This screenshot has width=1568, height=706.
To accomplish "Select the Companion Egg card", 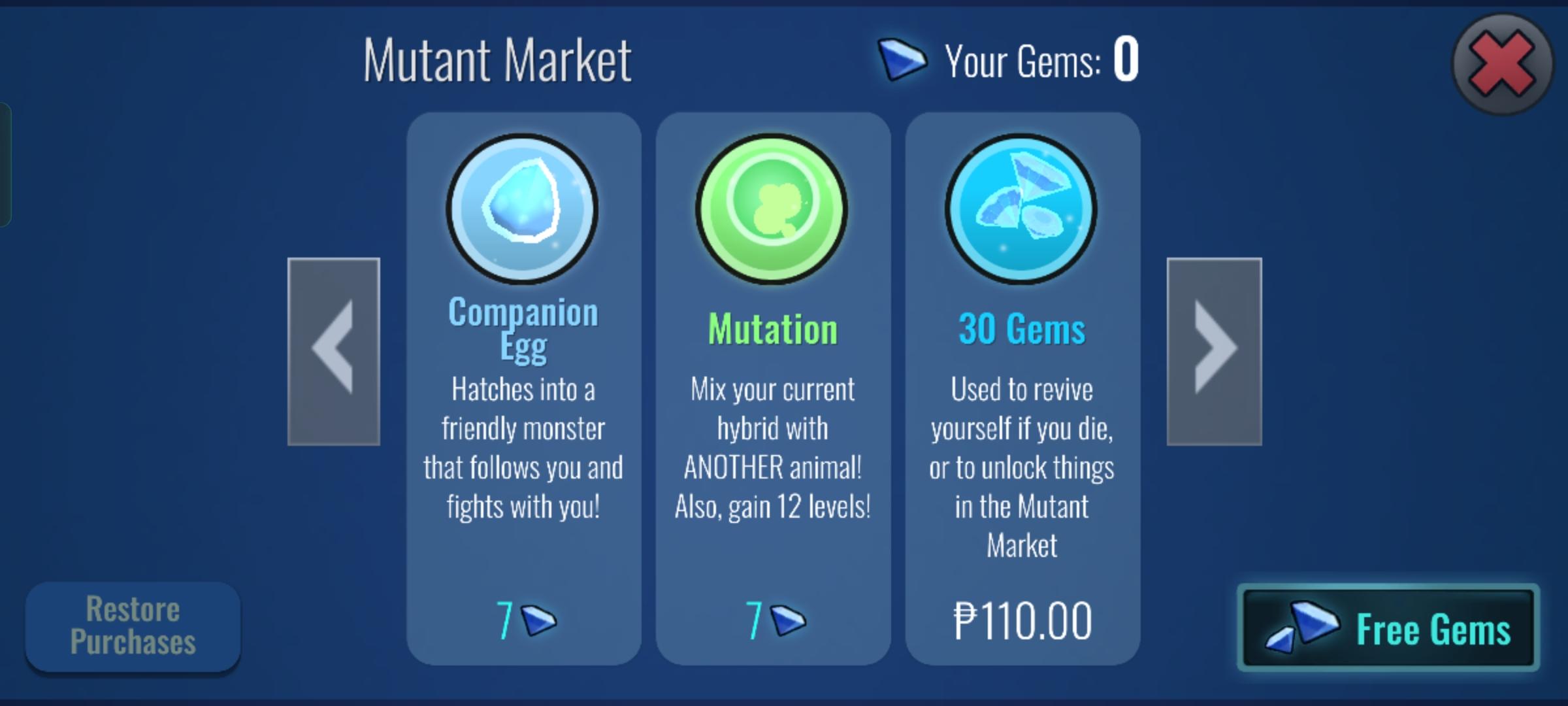I will tap(523, 388).
